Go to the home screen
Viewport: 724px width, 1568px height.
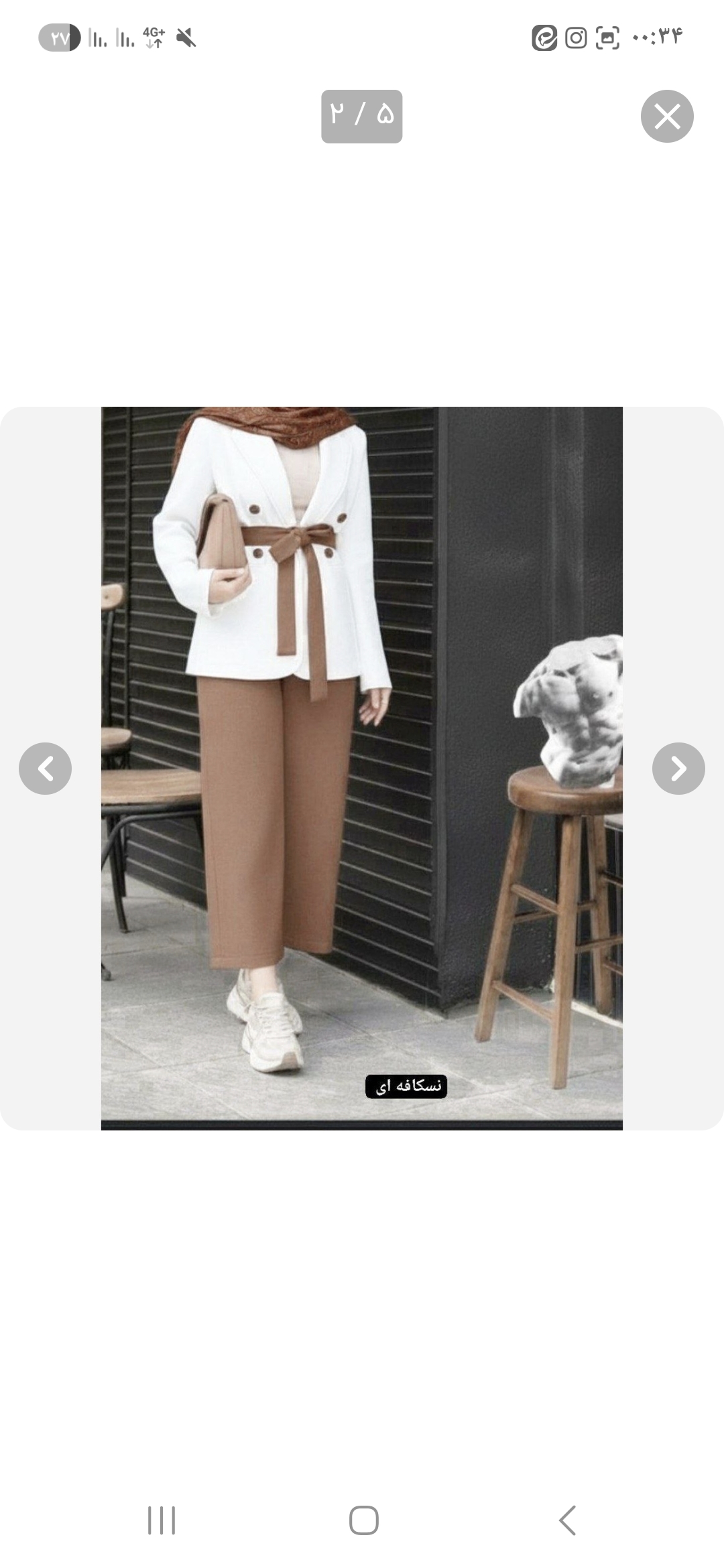pos(363,1520)
